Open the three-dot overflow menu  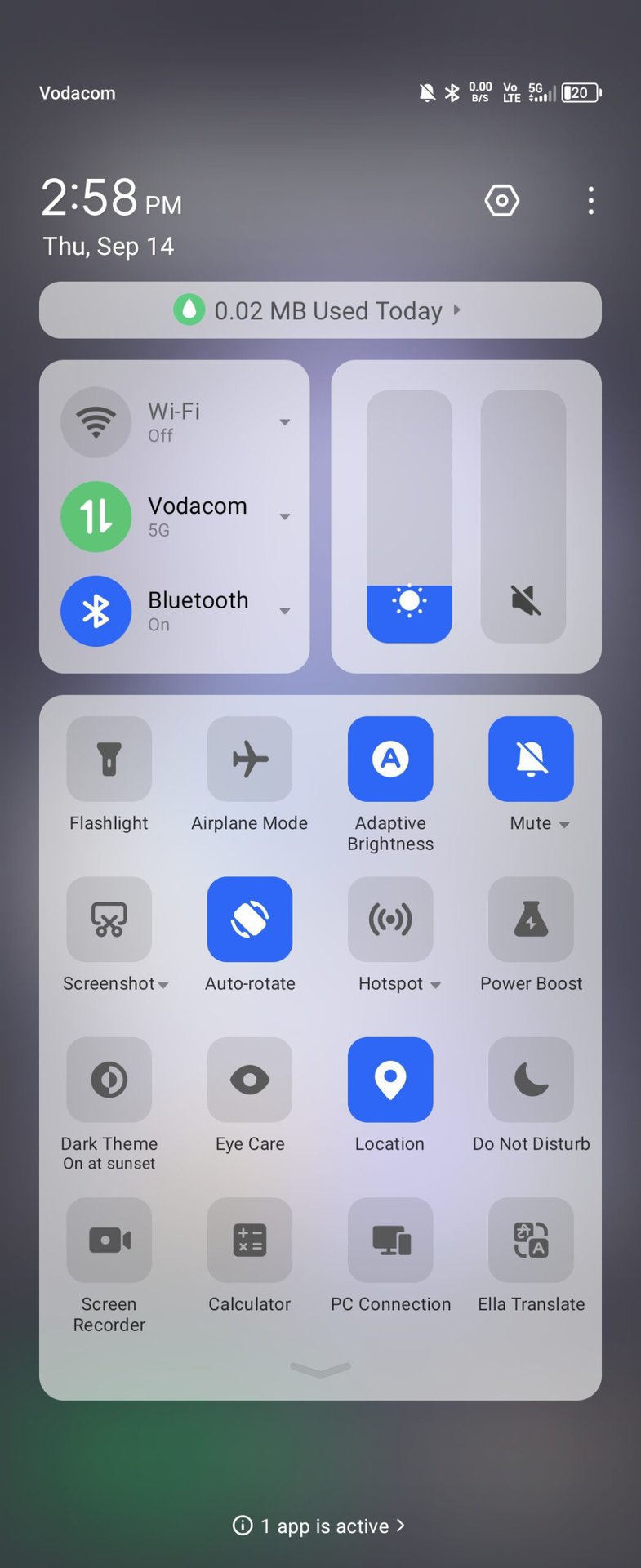[590, 200]
